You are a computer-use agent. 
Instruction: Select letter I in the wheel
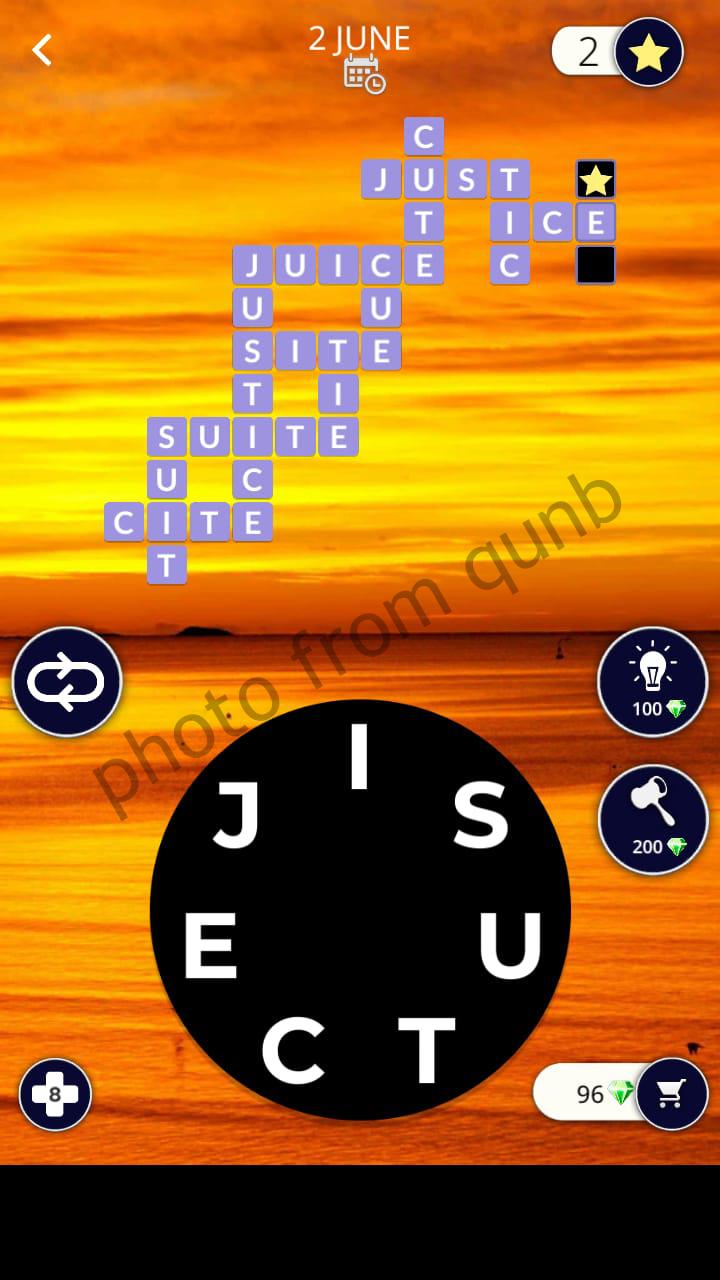[x=360, y=757]
